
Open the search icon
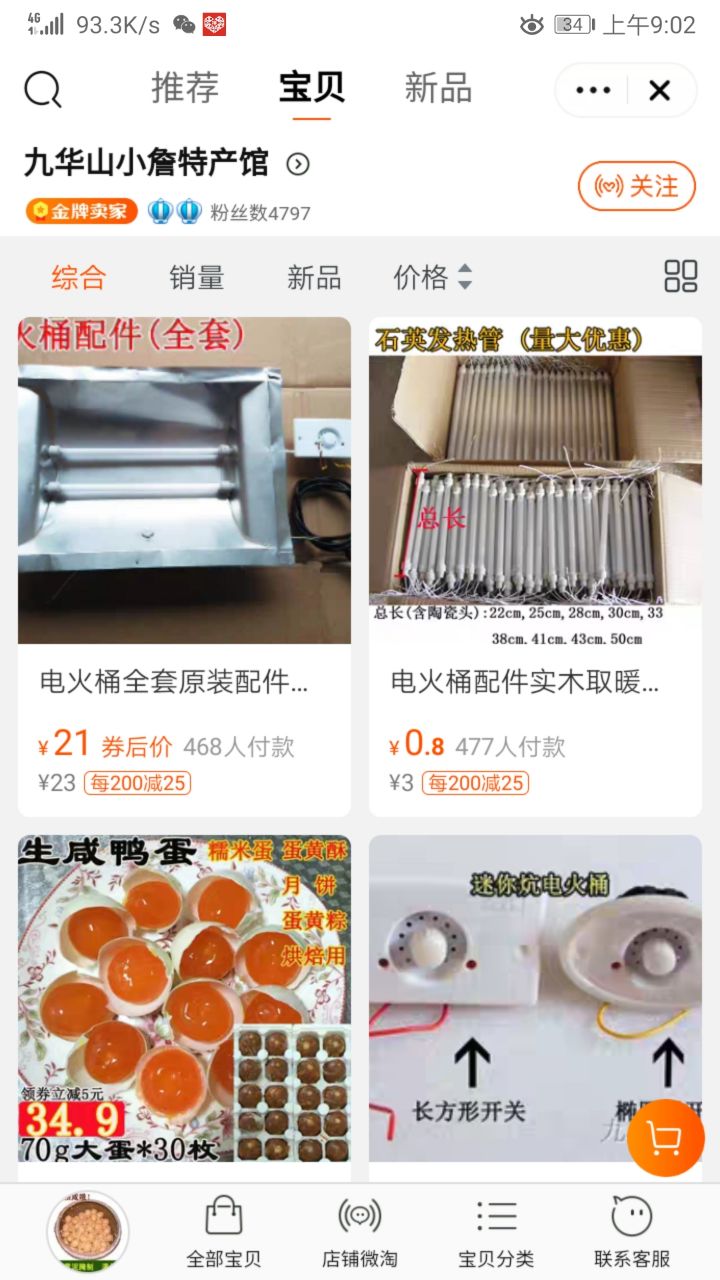pyautogui.click(x=43, y=91)
